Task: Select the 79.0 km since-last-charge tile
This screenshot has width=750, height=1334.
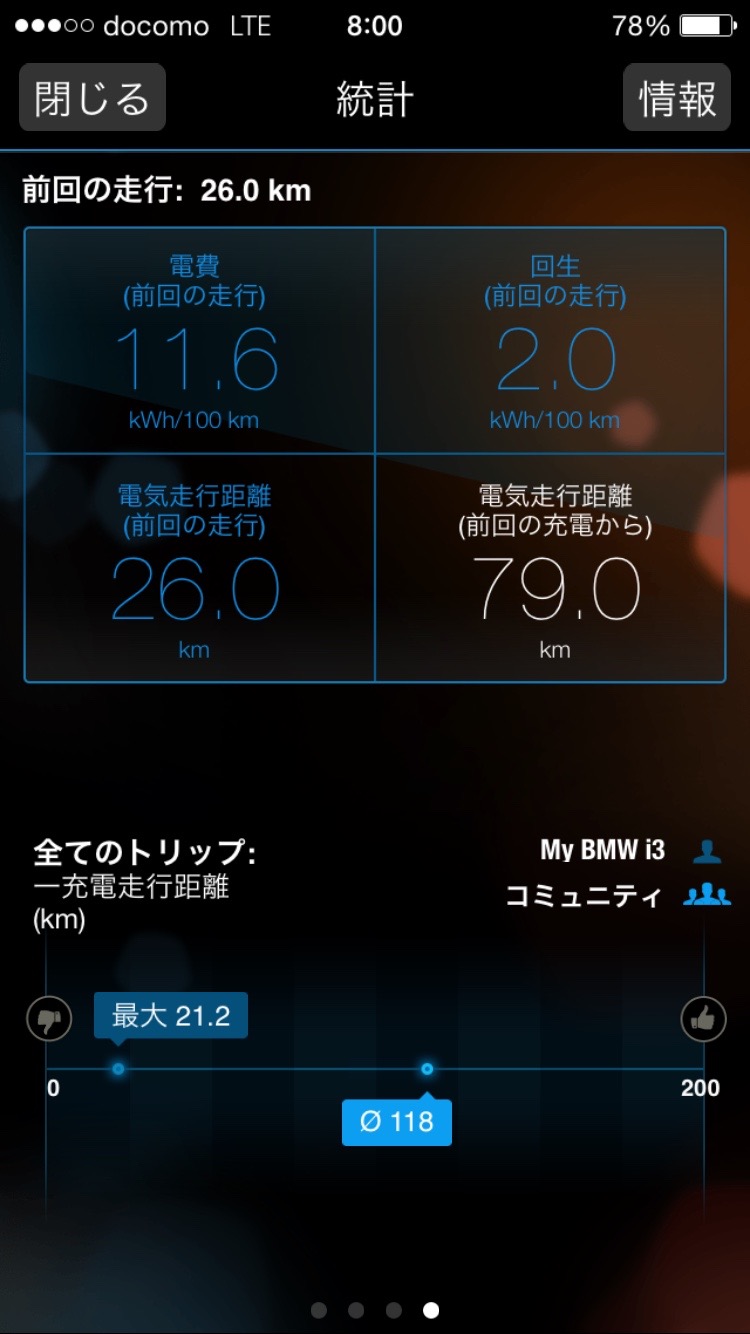Action: pos(551,569)
